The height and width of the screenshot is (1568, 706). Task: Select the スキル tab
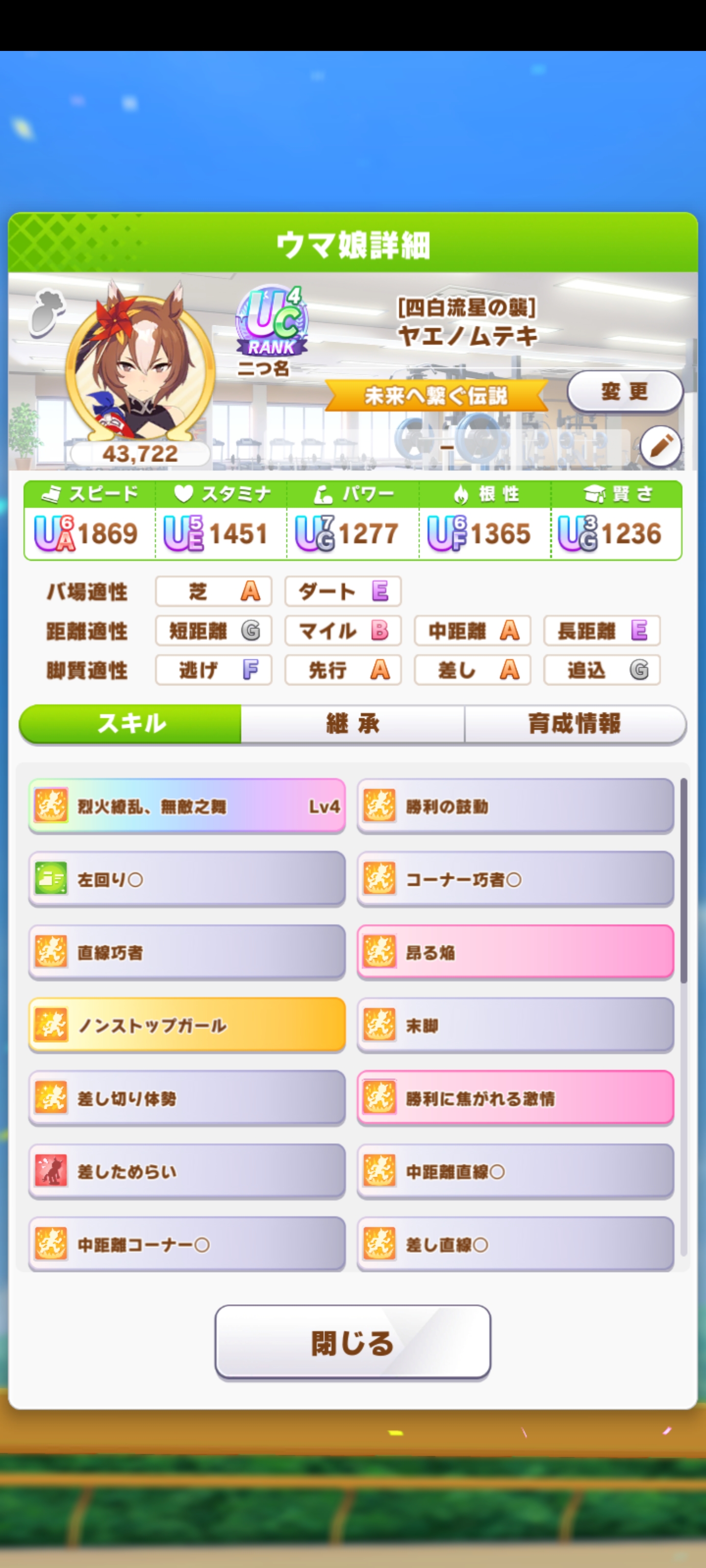130,724
